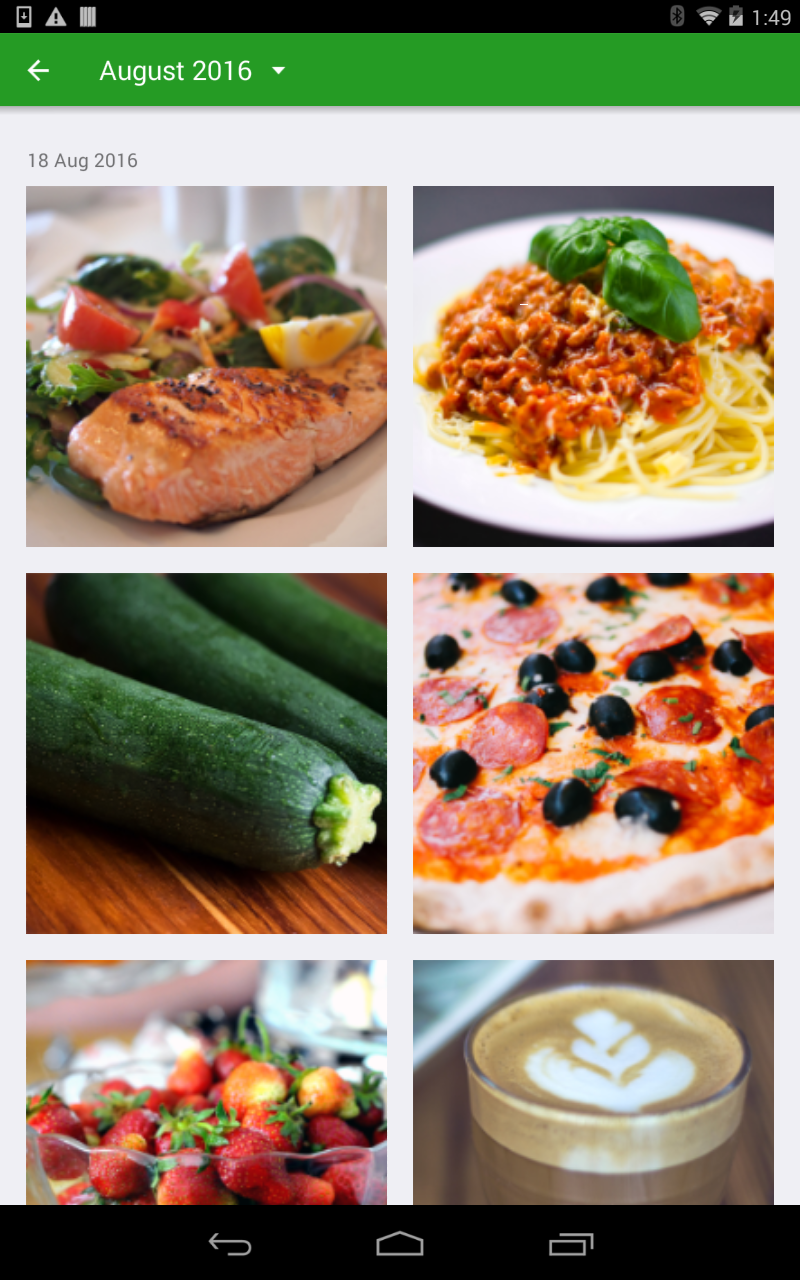Open the latte art coffee photo
This screenshot has height=1280, width=800.
(x=593, y=1082)
